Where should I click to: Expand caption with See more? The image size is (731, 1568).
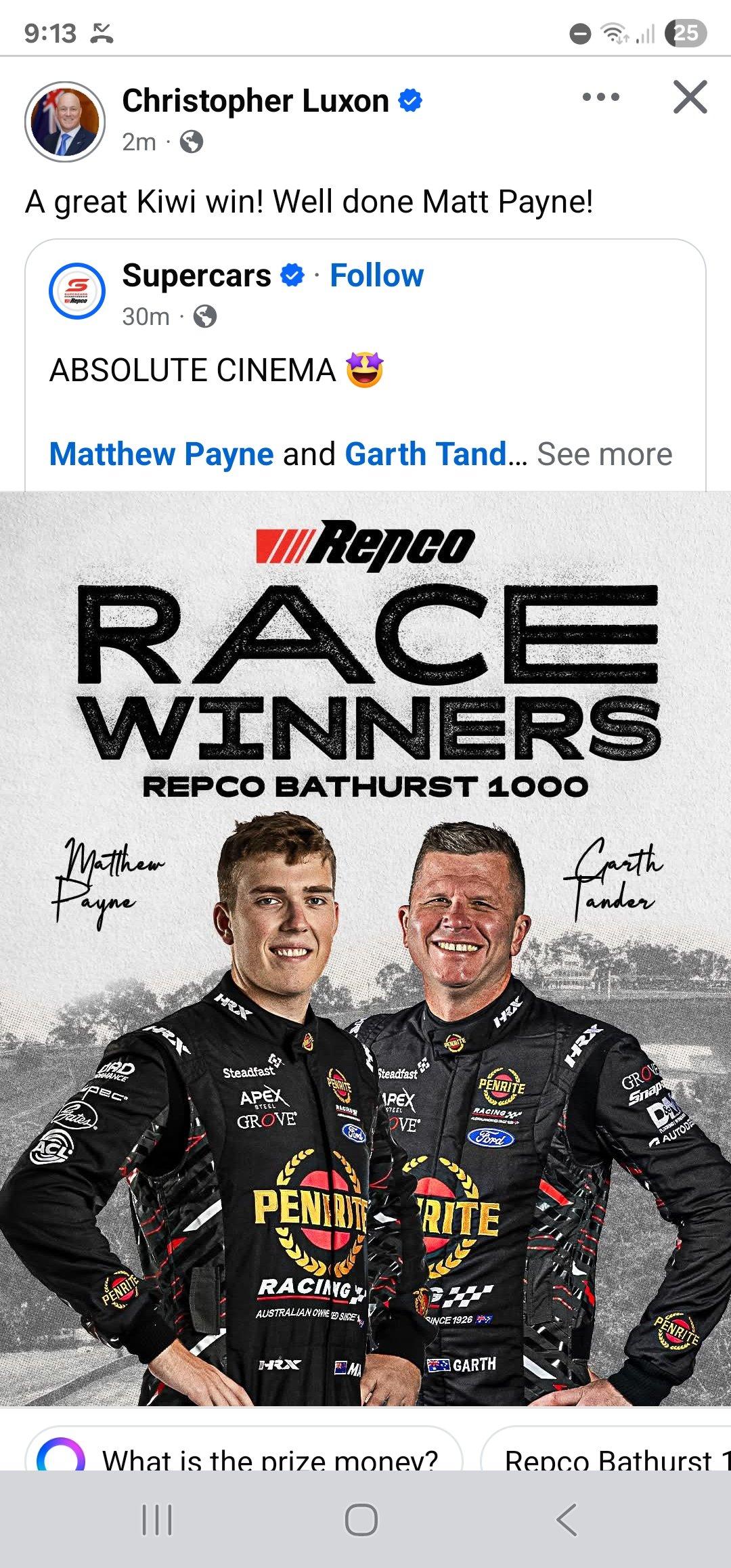point(604,454)
